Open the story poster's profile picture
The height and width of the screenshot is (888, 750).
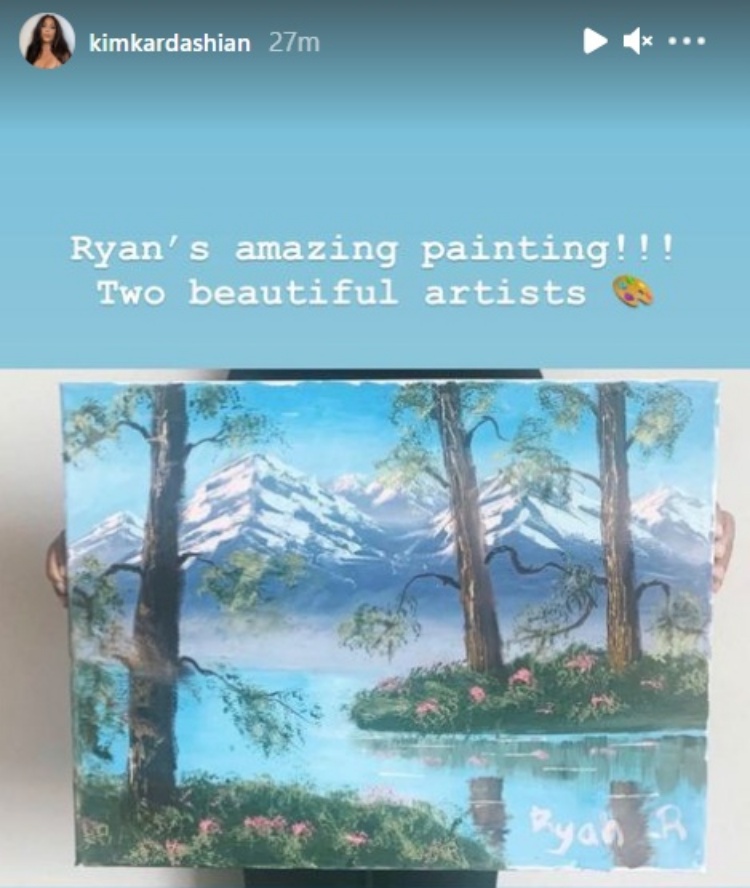tap(46, 41)
